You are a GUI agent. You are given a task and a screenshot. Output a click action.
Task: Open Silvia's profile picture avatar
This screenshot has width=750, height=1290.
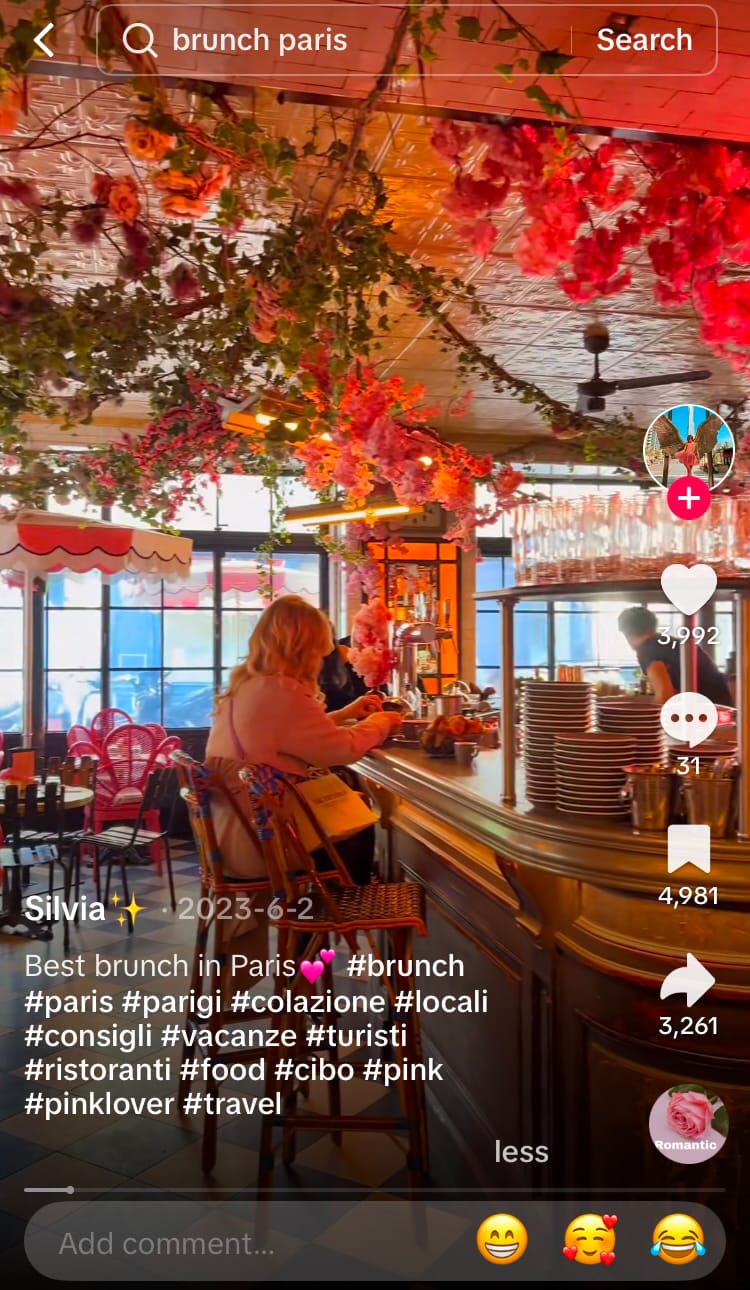(x=689, y=448)
